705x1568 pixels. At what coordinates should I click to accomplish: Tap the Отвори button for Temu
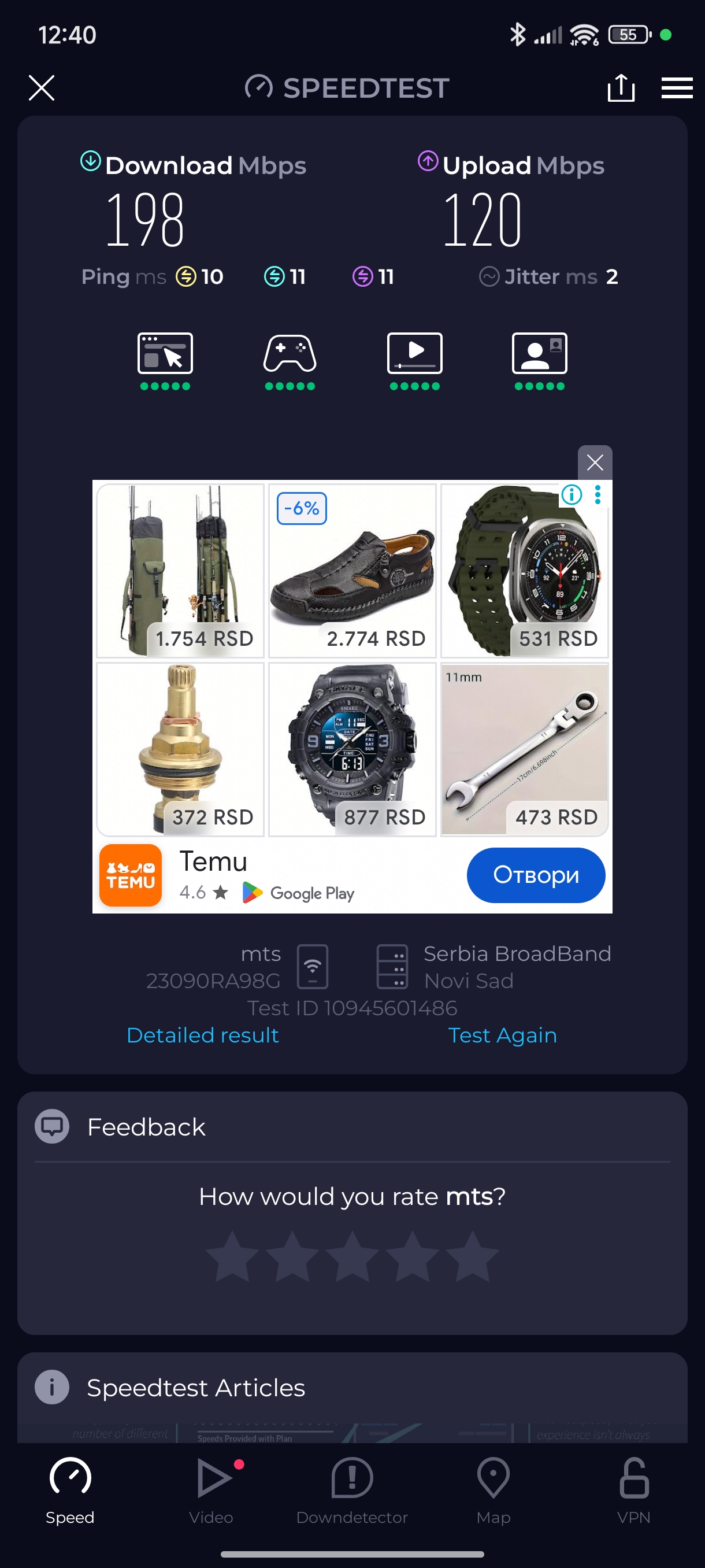[535, 875]
